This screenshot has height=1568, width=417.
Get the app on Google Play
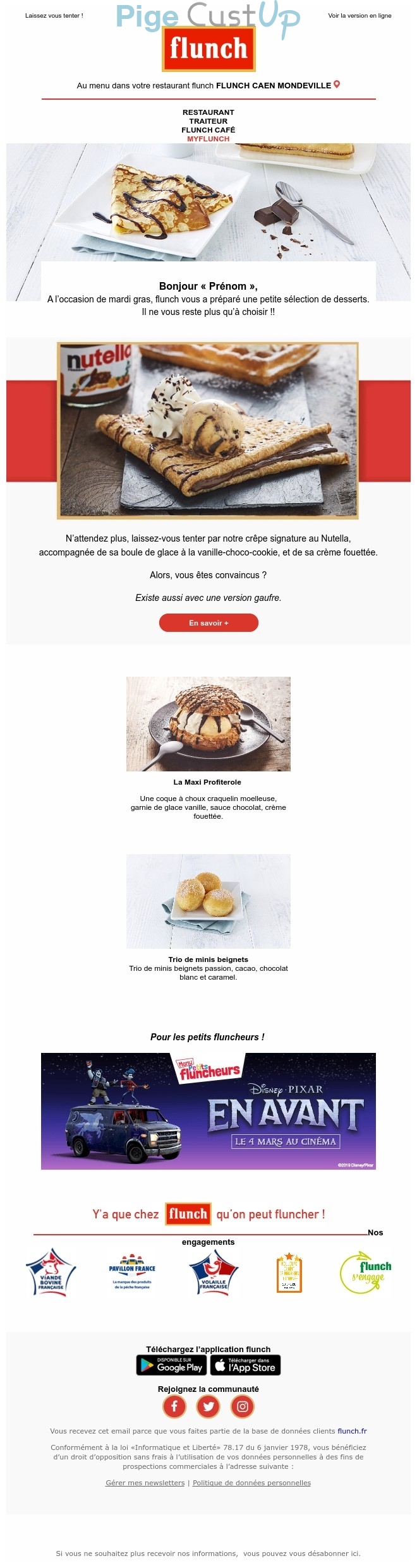[172, 1365]
